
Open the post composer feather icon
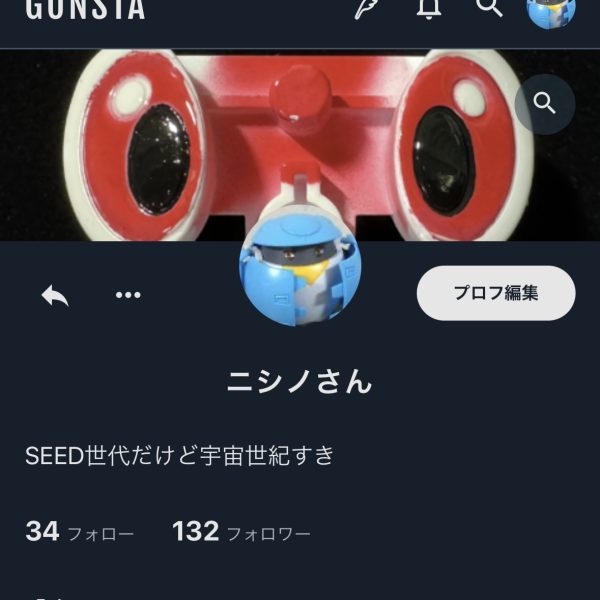coord(366,8)
